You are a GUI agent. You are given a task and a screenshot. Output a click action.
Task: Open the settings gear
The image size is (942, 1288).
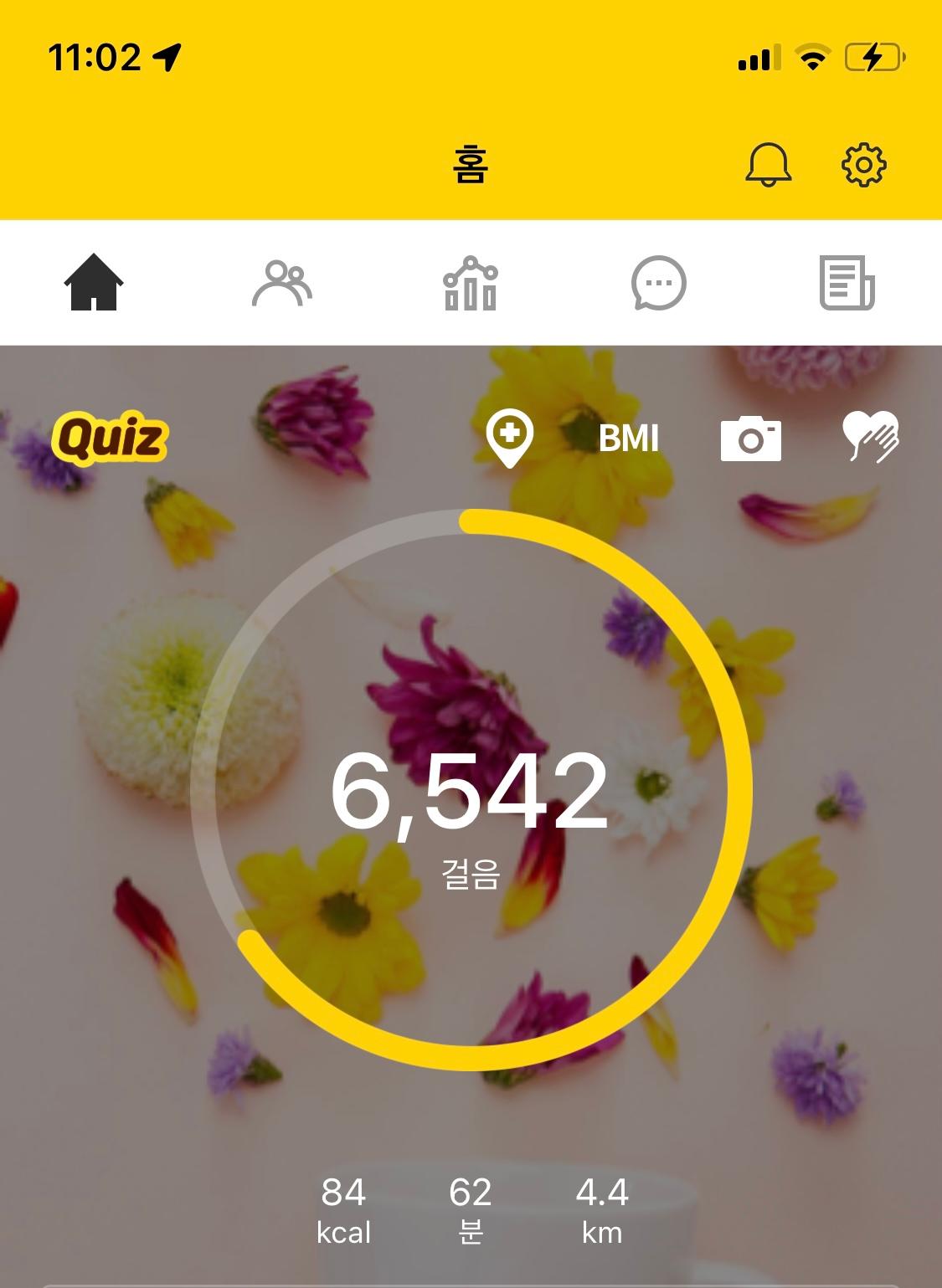863,164
